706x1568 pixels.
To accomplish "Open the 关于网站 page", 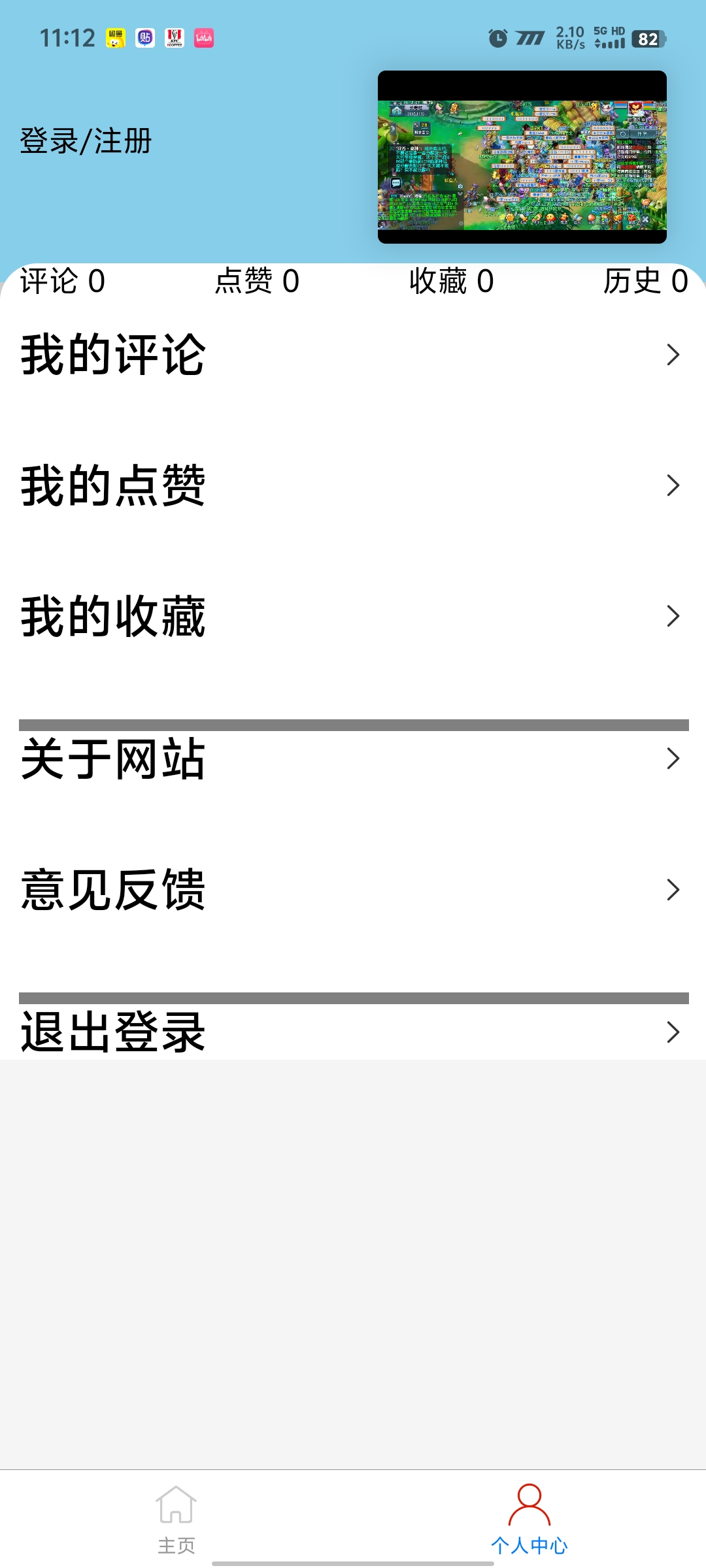I will point(353,759).
